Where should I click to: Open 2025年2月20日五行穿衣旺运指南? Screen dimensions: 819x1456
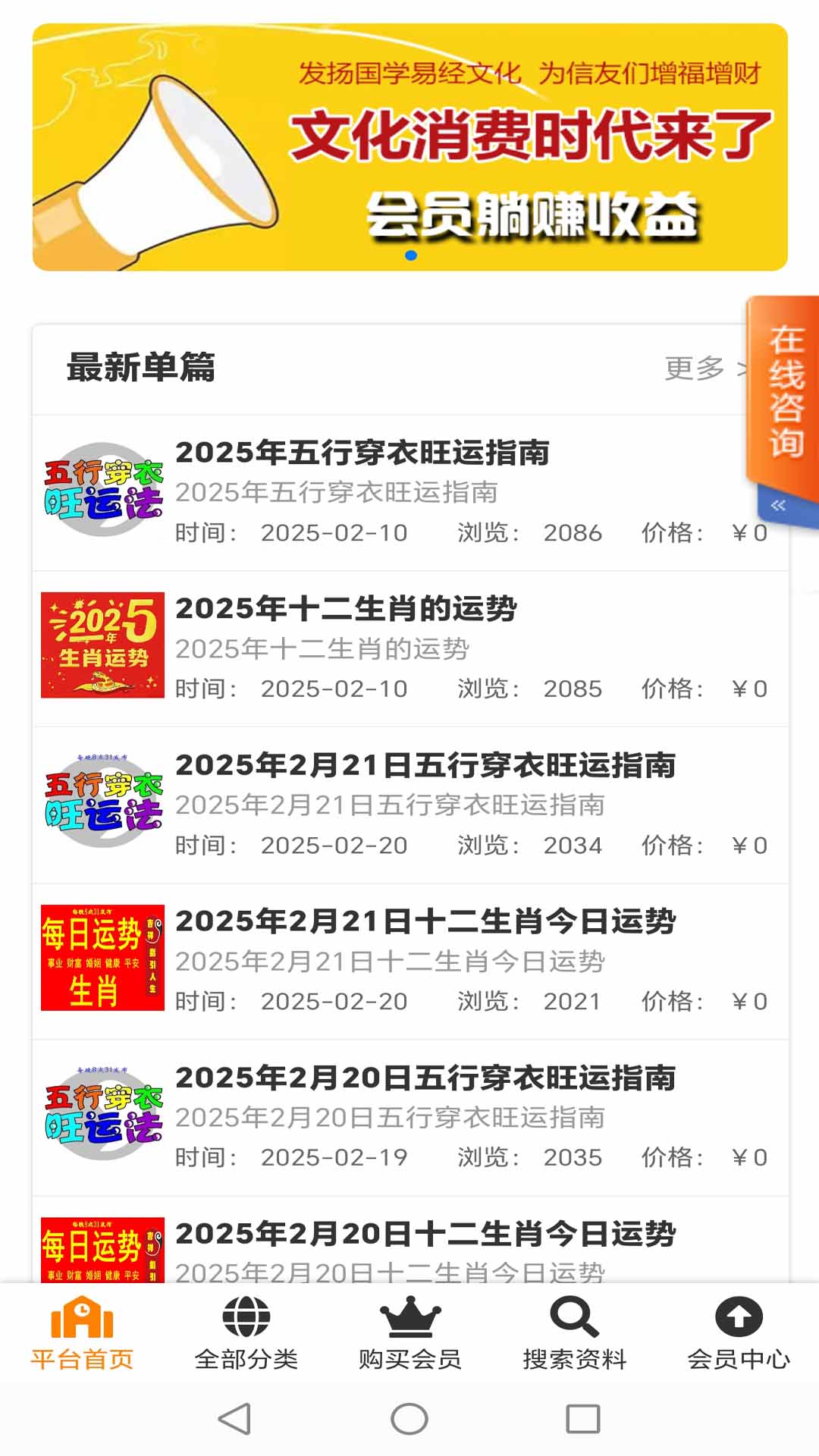click(x=425, y=1078)
